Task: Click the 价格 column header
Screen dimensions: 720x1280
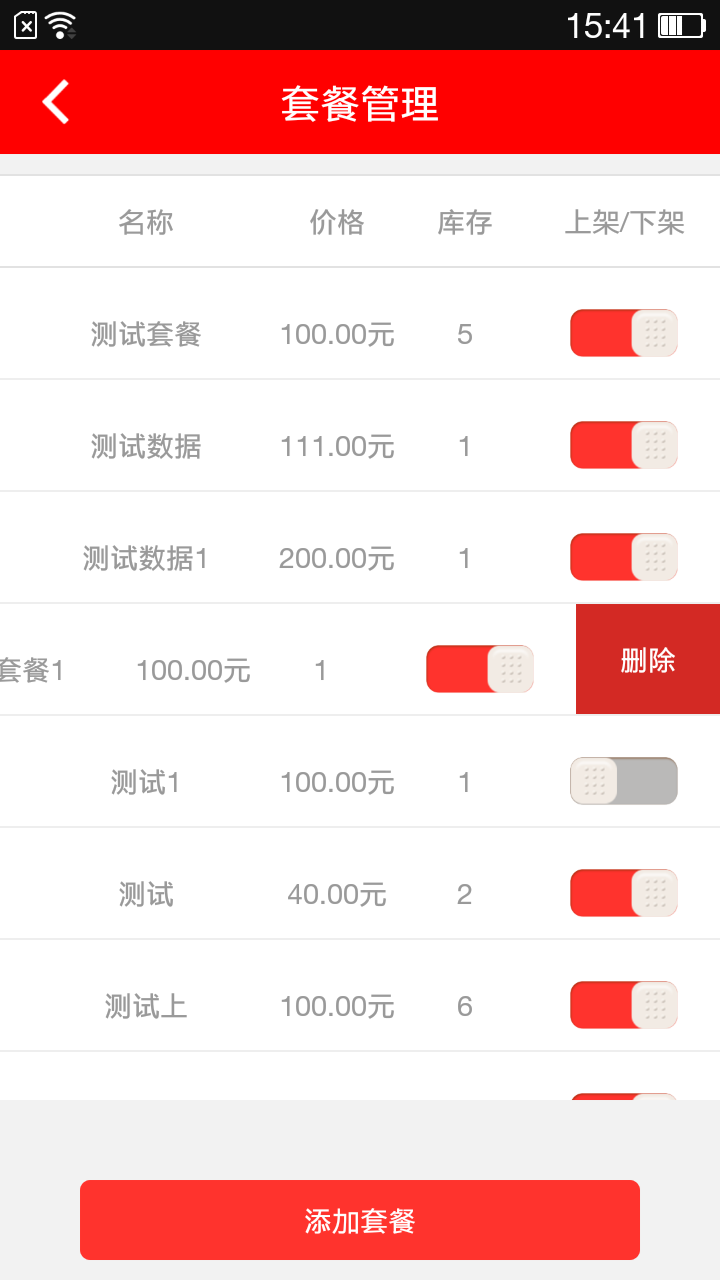Action: pyautogui.click(x=338, y=222)
